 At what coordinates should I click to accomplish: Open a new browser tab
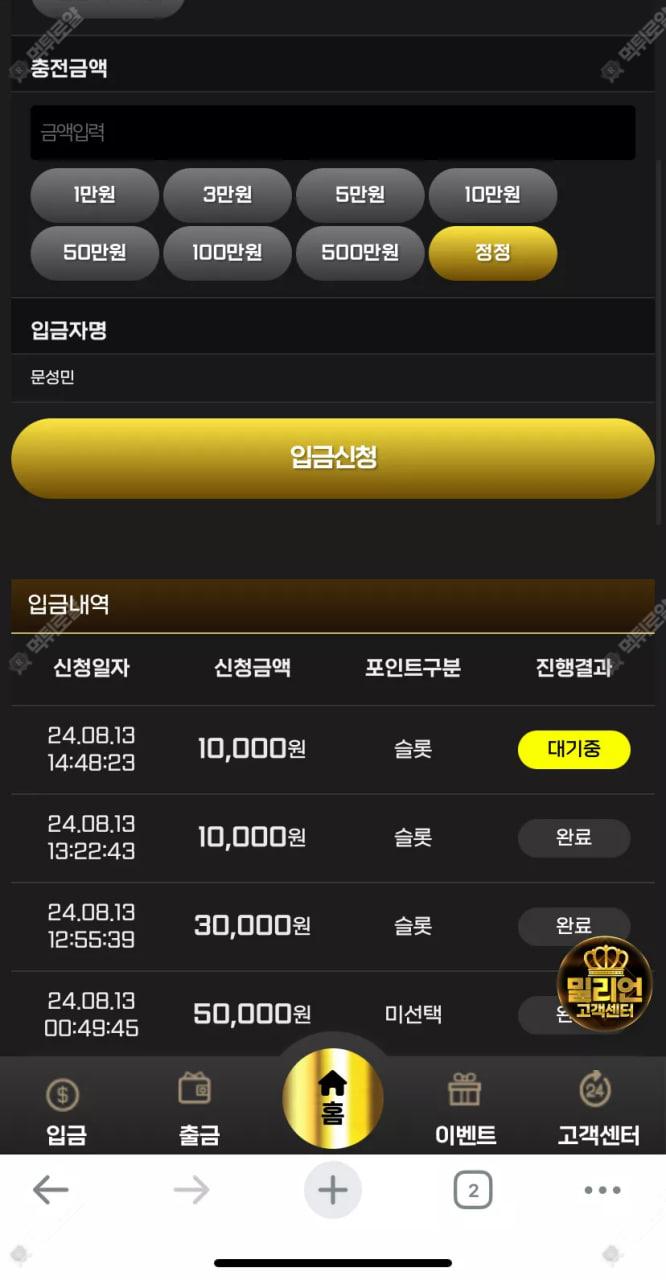coord(332,1190)
